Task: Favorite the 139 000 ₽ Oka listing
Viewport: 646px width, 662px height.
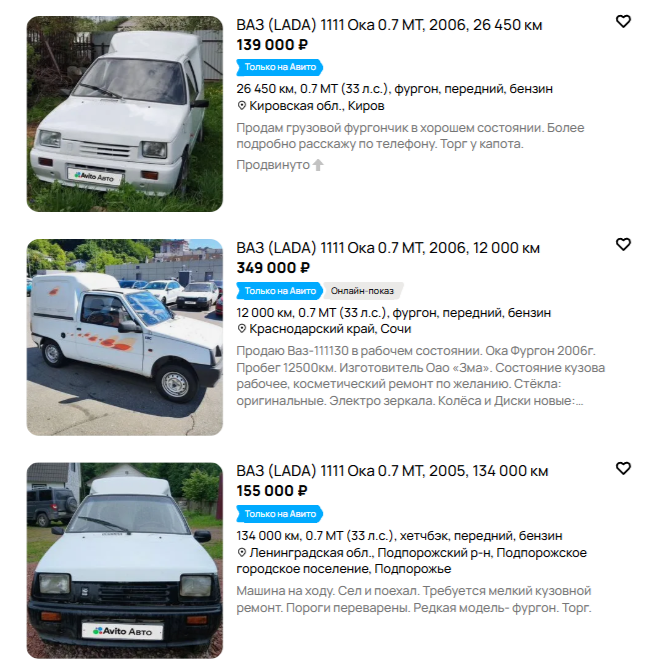Action: pos(623,21)
